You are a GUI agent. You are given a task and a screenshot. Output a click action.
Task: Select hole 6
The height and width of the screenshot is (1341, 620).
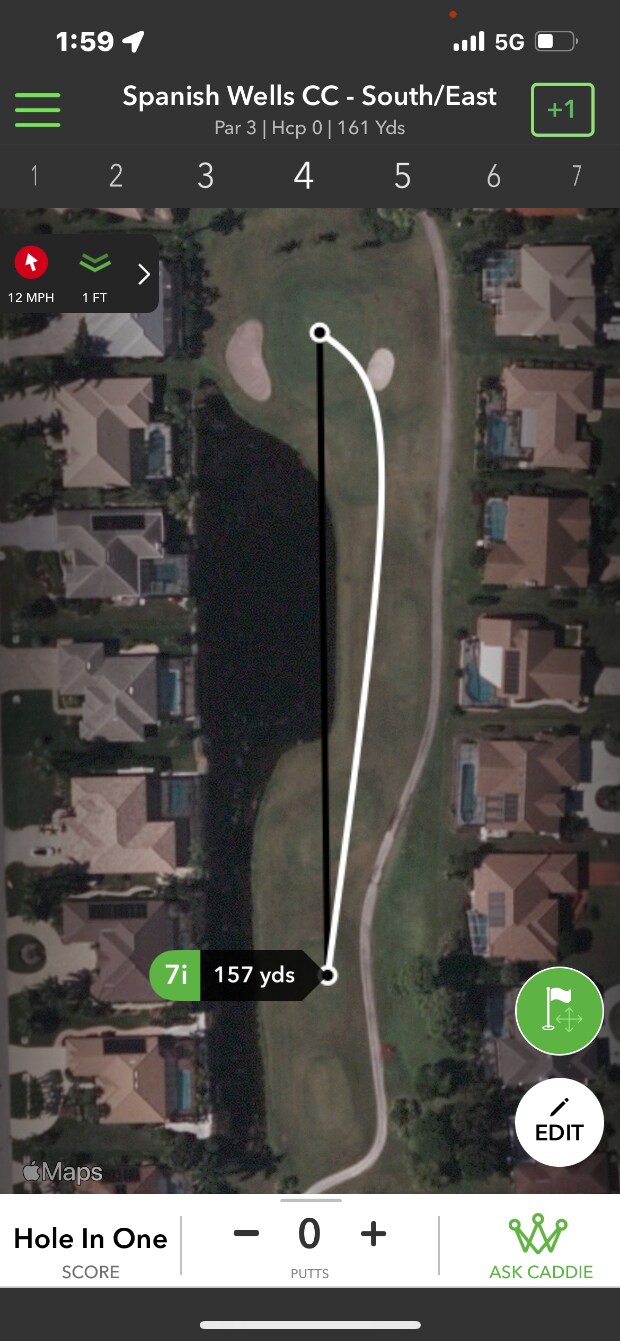coord(493,177)
